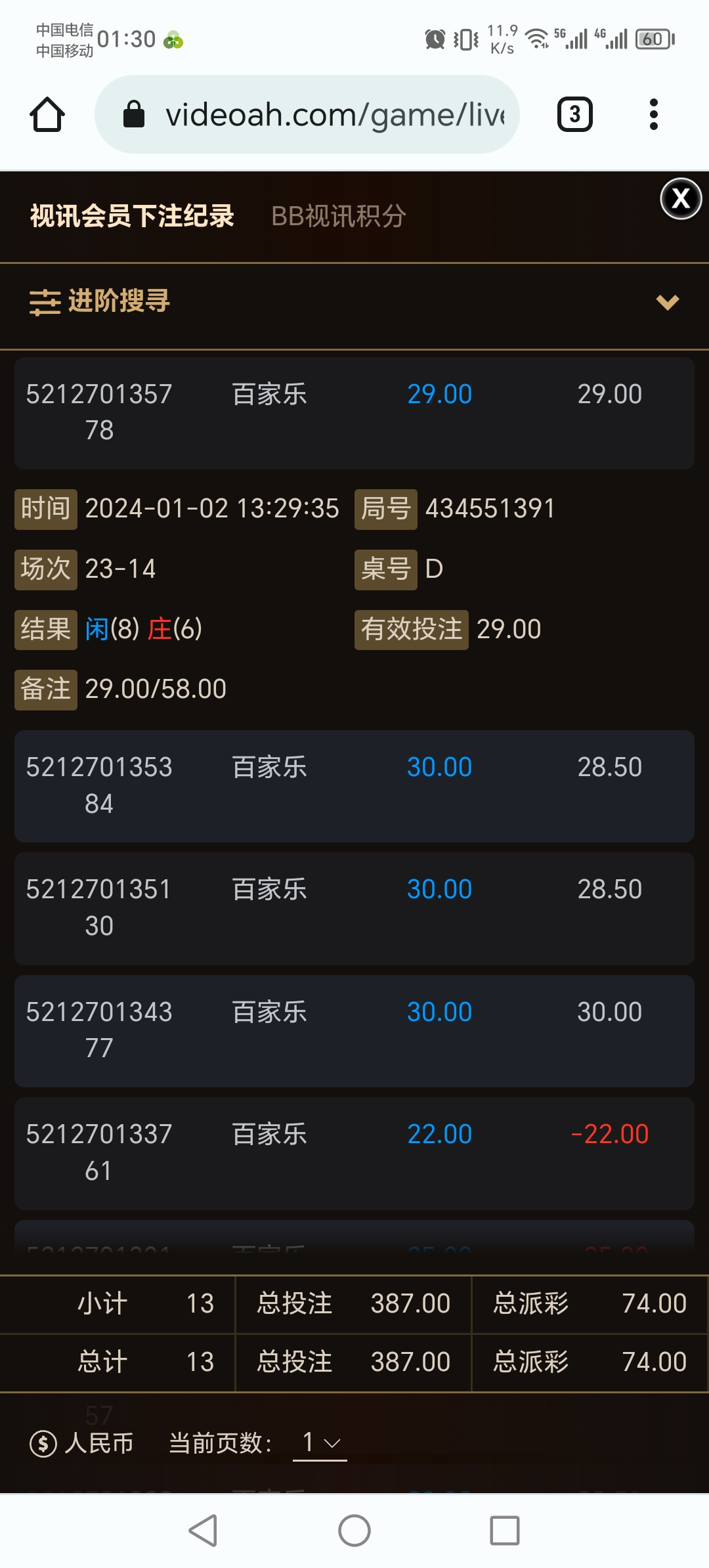Close the betting records panel
This screenshot has height=1568, width=709.
(x=681, y=198)
